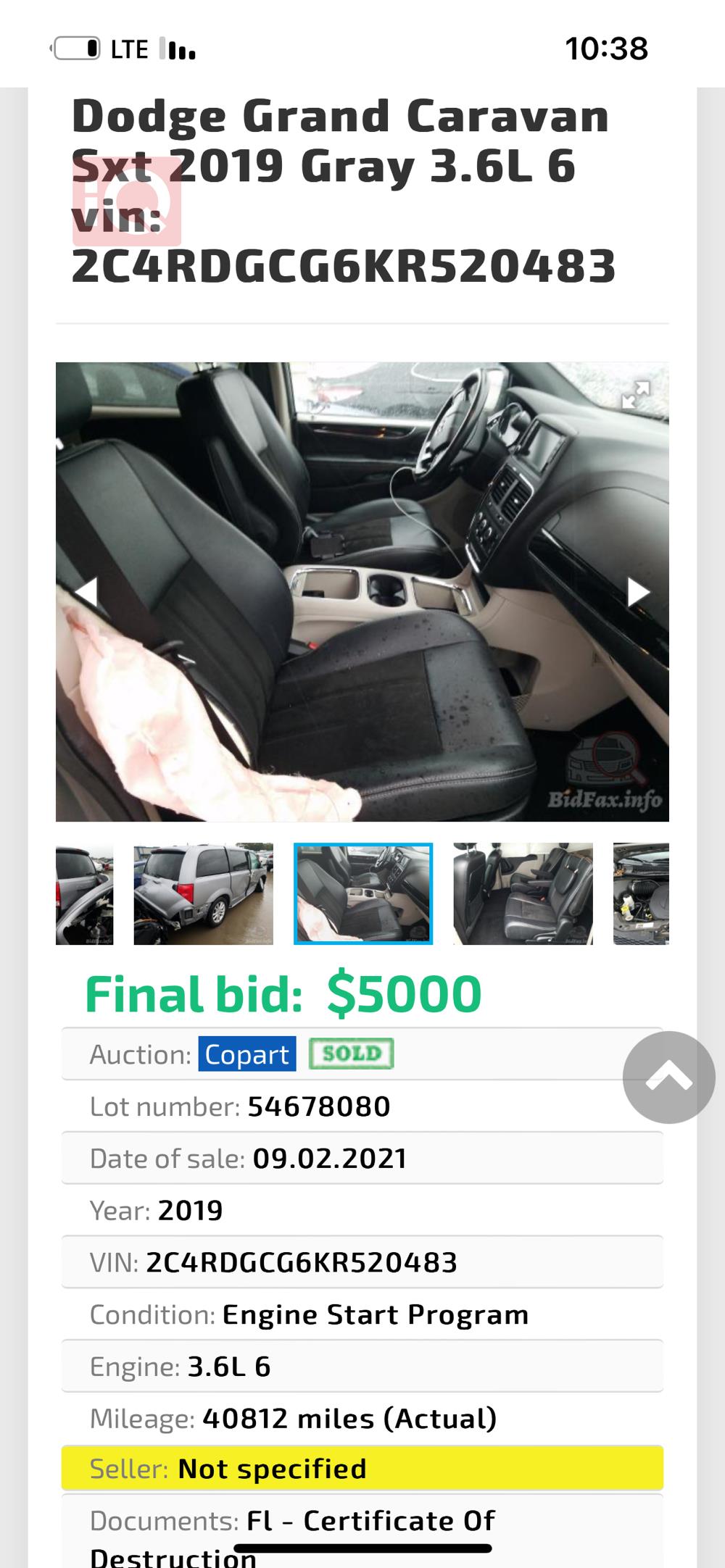Jump back to top of page
This screenshot has width=725, height=1568.
pos(668,1077)
